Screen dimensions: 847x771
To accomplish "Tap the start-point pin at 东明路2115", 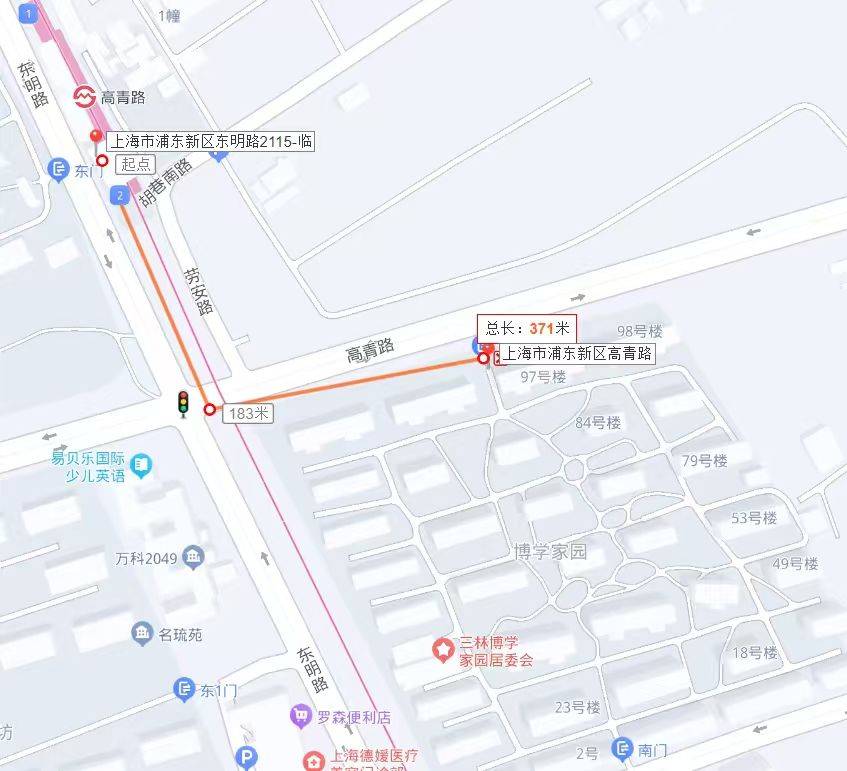I will coord(96,139).
